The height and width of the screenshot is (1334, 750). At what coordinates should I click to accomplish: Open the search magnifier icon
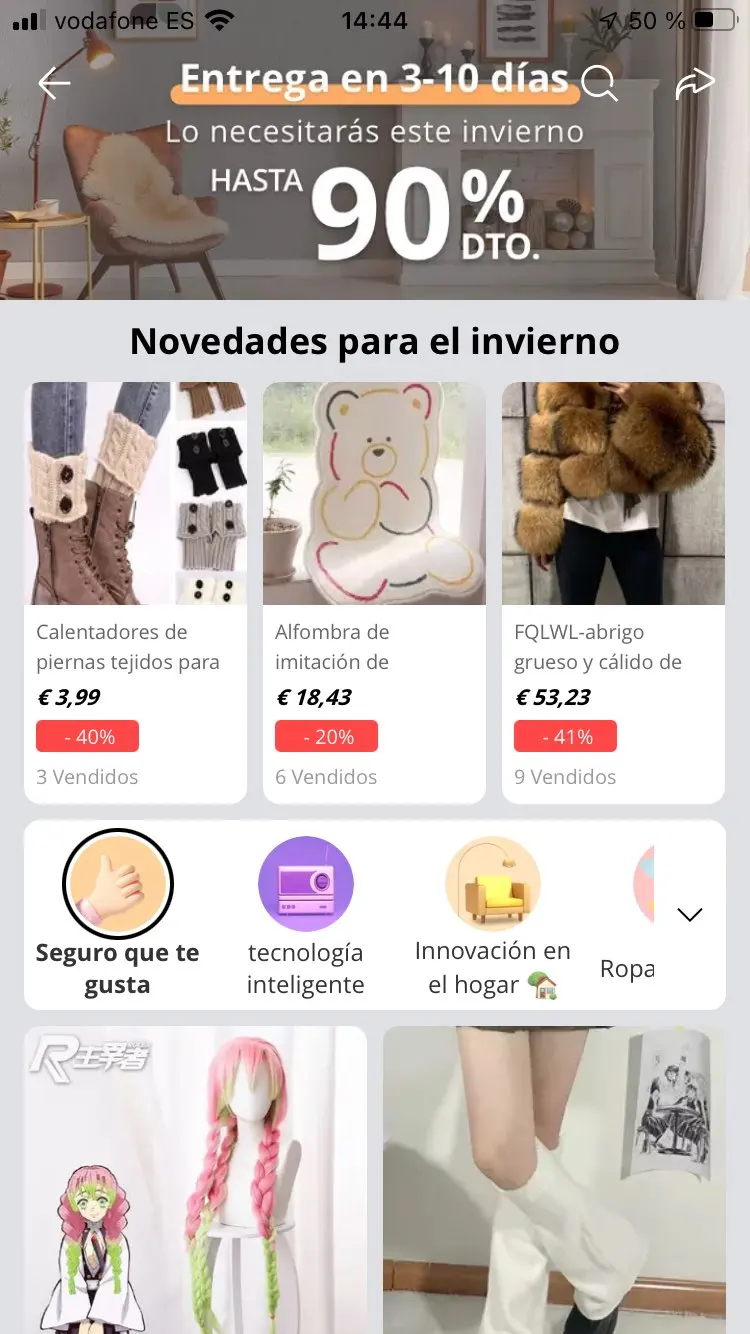pos(598,84)
